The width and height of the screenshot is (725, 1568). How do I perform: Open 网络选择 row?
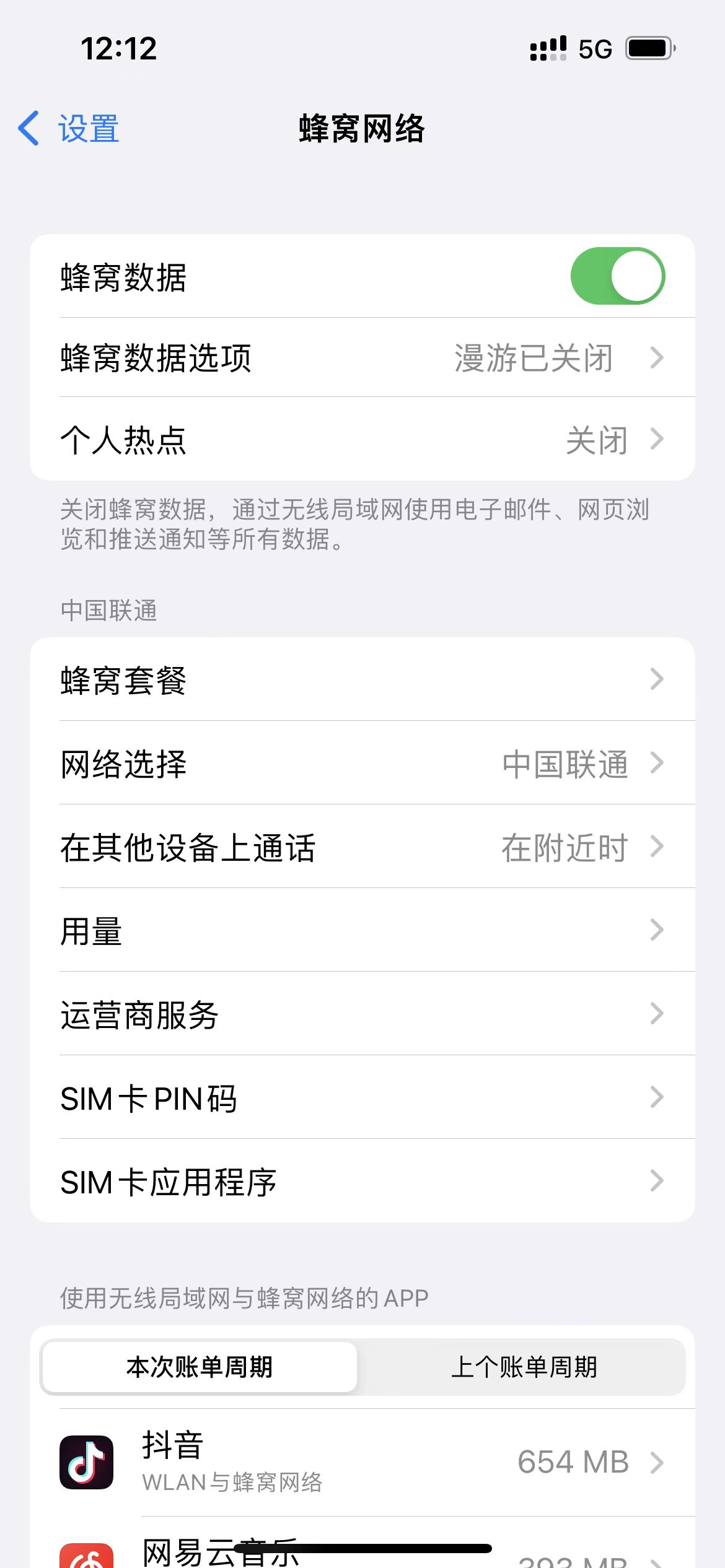point(362,763)
